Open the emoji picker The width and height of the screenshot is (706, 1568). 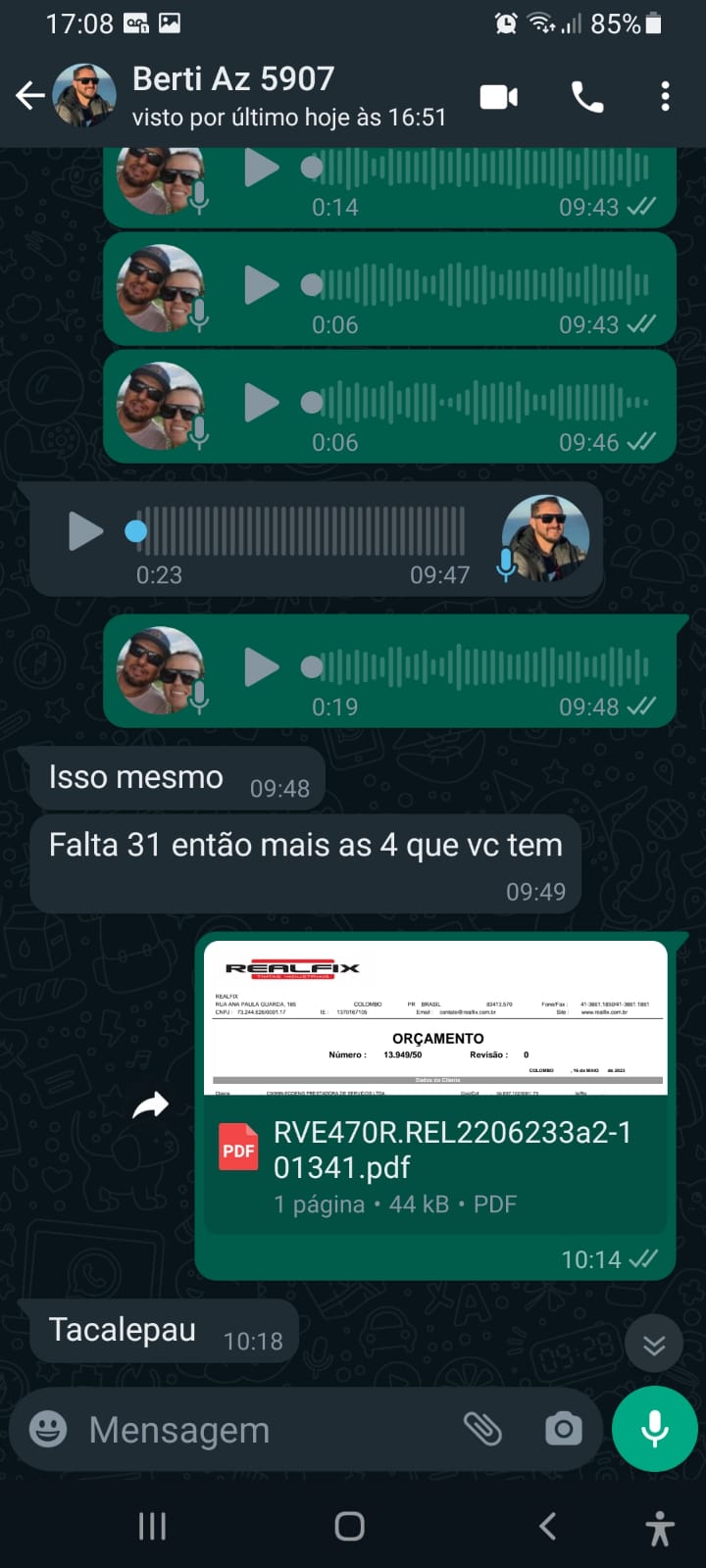click(48, 1430)
